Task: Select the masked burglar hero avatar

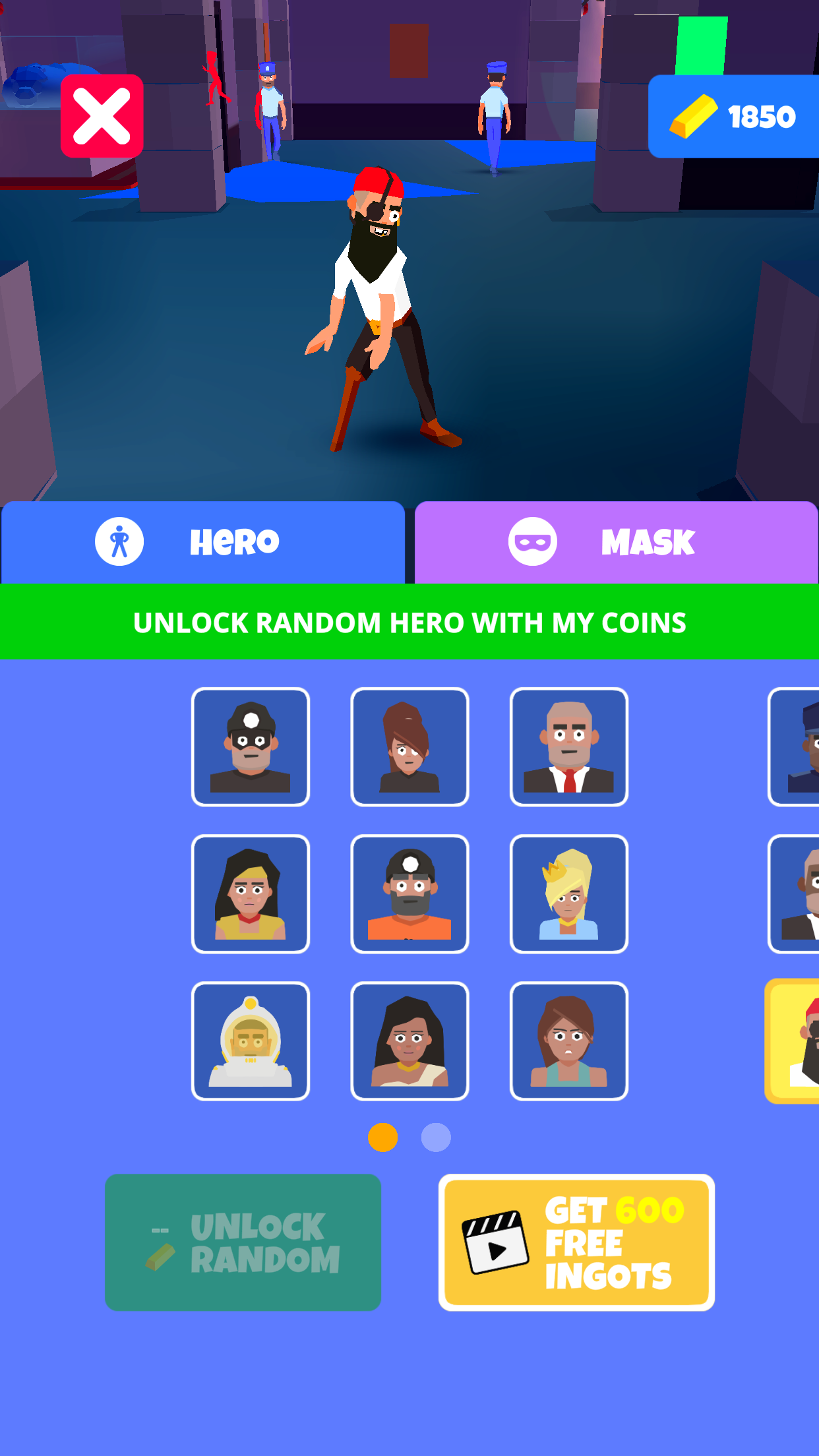Action: [x=251, y=747]
